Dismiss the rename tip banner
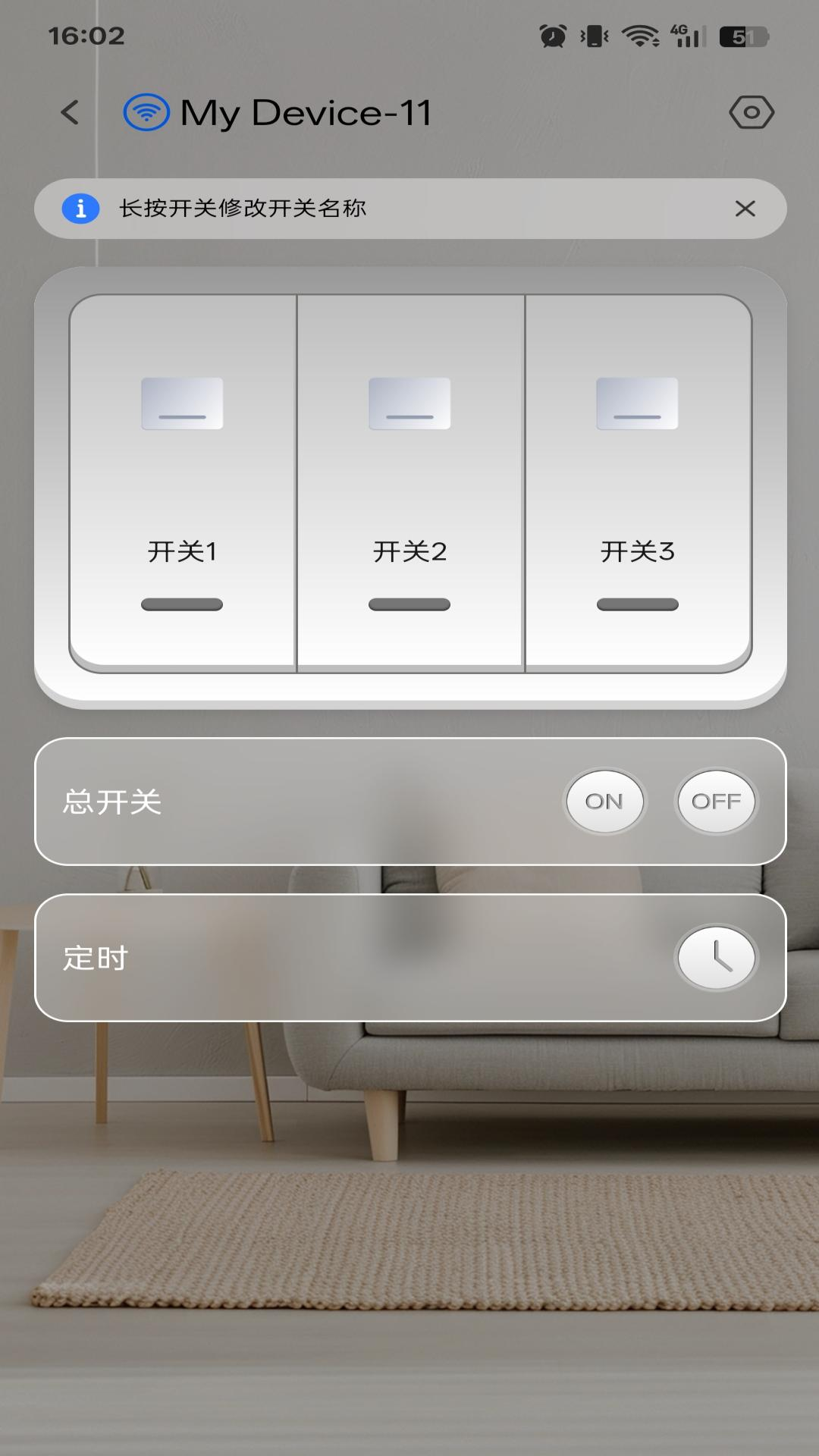 click(x=747, y=208)
